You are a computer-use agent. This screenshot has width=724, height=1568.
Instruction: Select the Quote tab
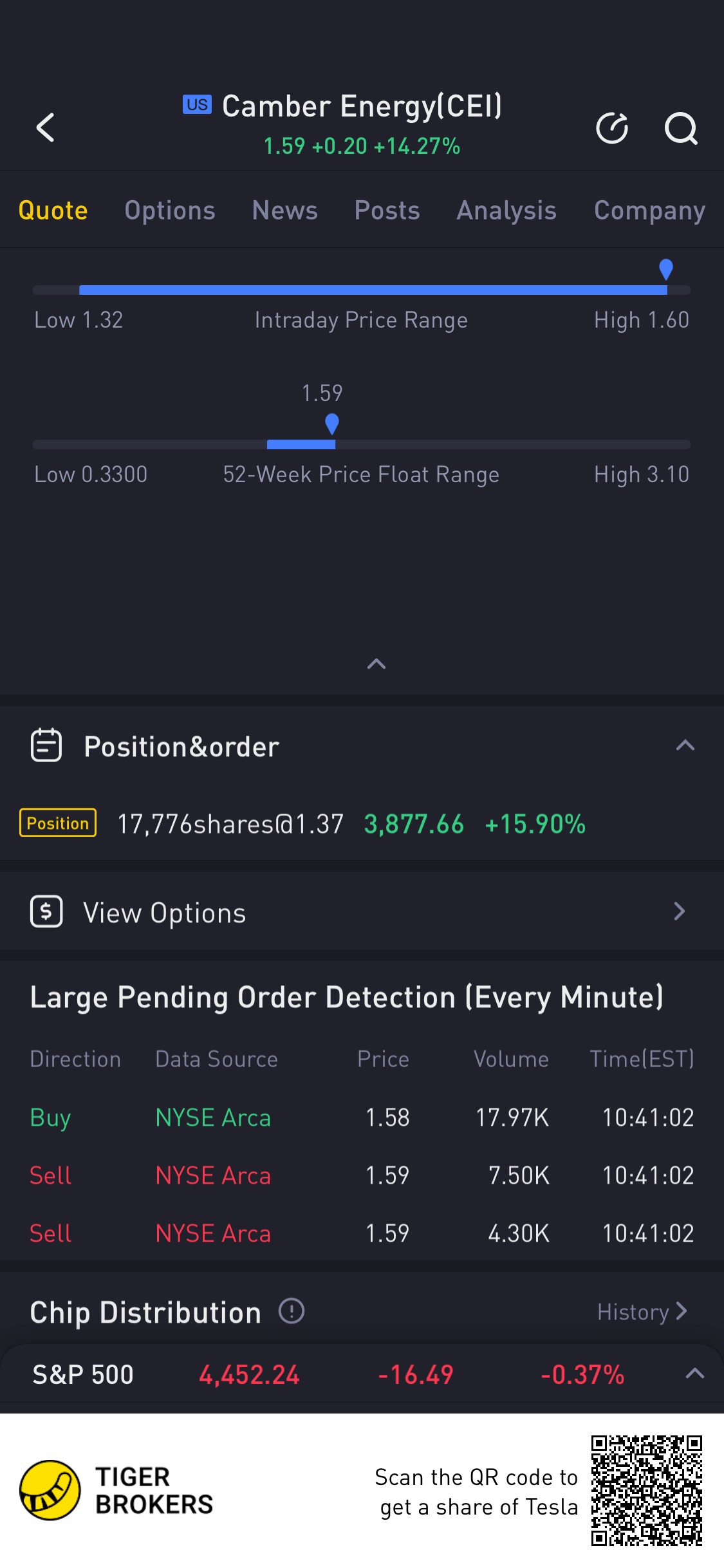click(x=53, y=210)
